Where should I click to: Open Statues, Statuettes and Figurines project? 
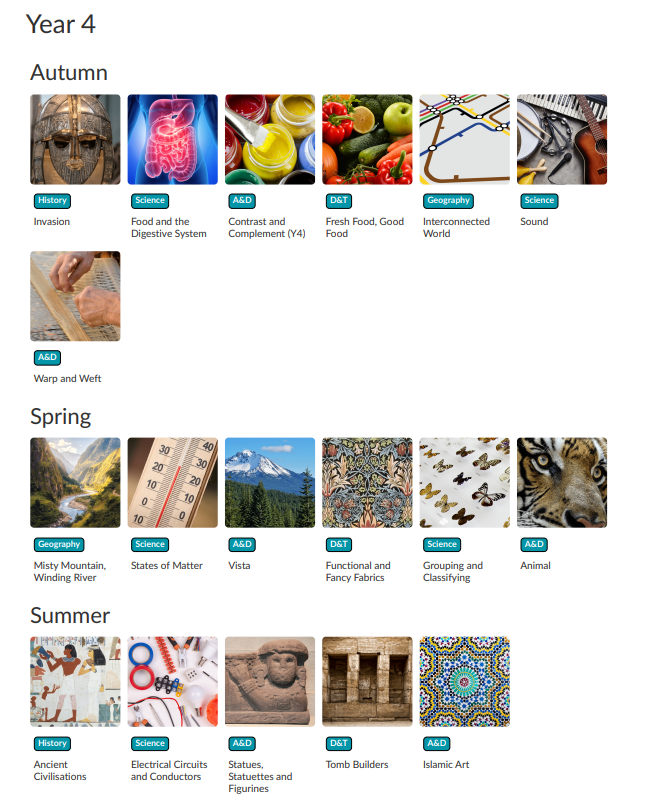[x=269, y=682]
